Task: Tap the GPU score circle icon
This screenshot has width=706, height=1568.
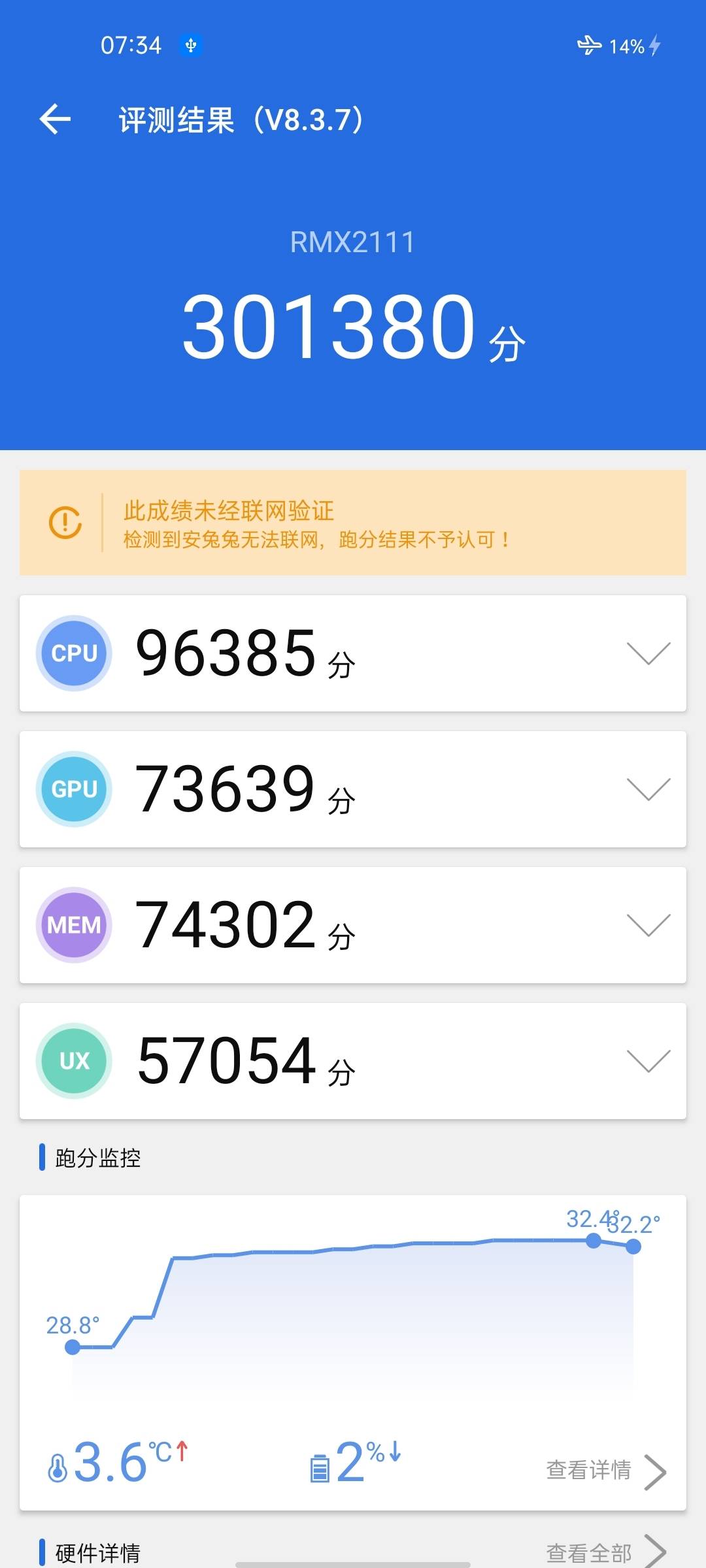Action: pyautogui.click(x=73, y=789)
